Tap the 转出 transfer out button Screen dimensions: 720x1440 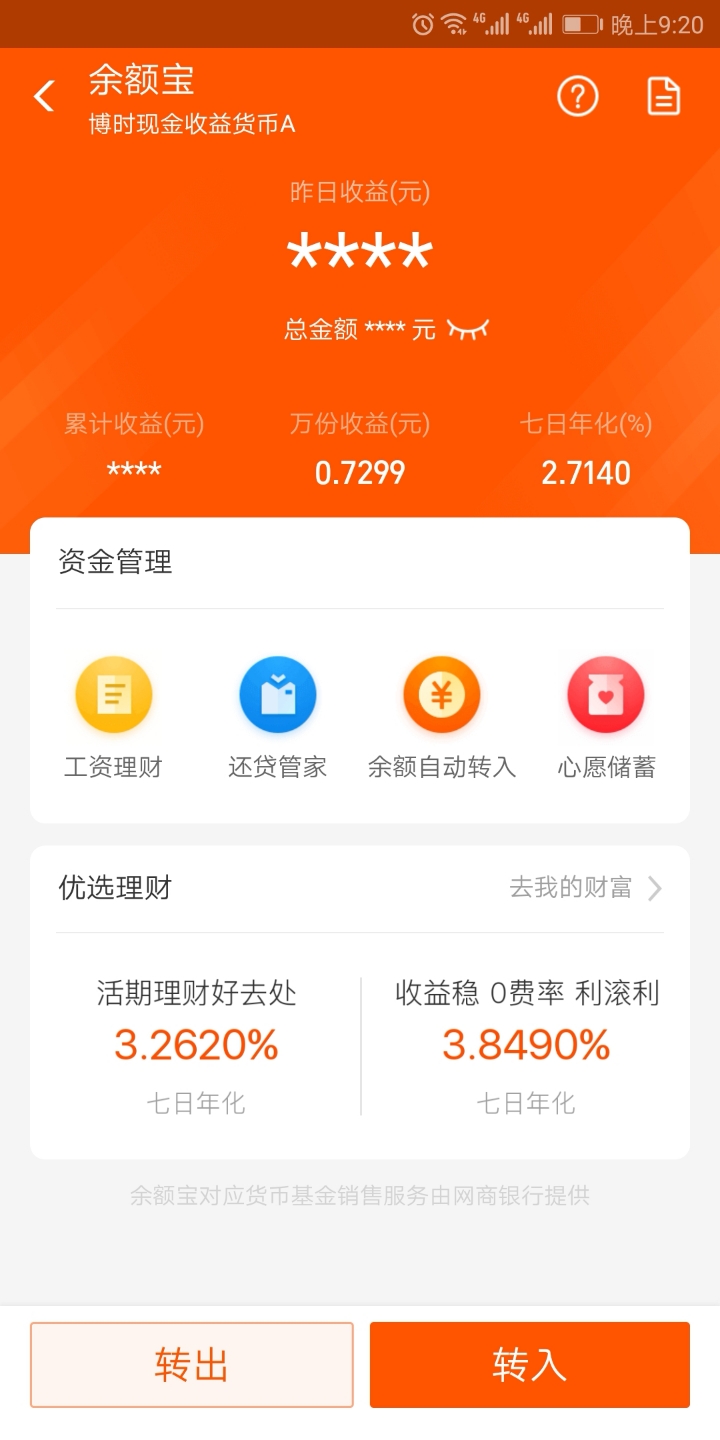(x=192, y=1364)
